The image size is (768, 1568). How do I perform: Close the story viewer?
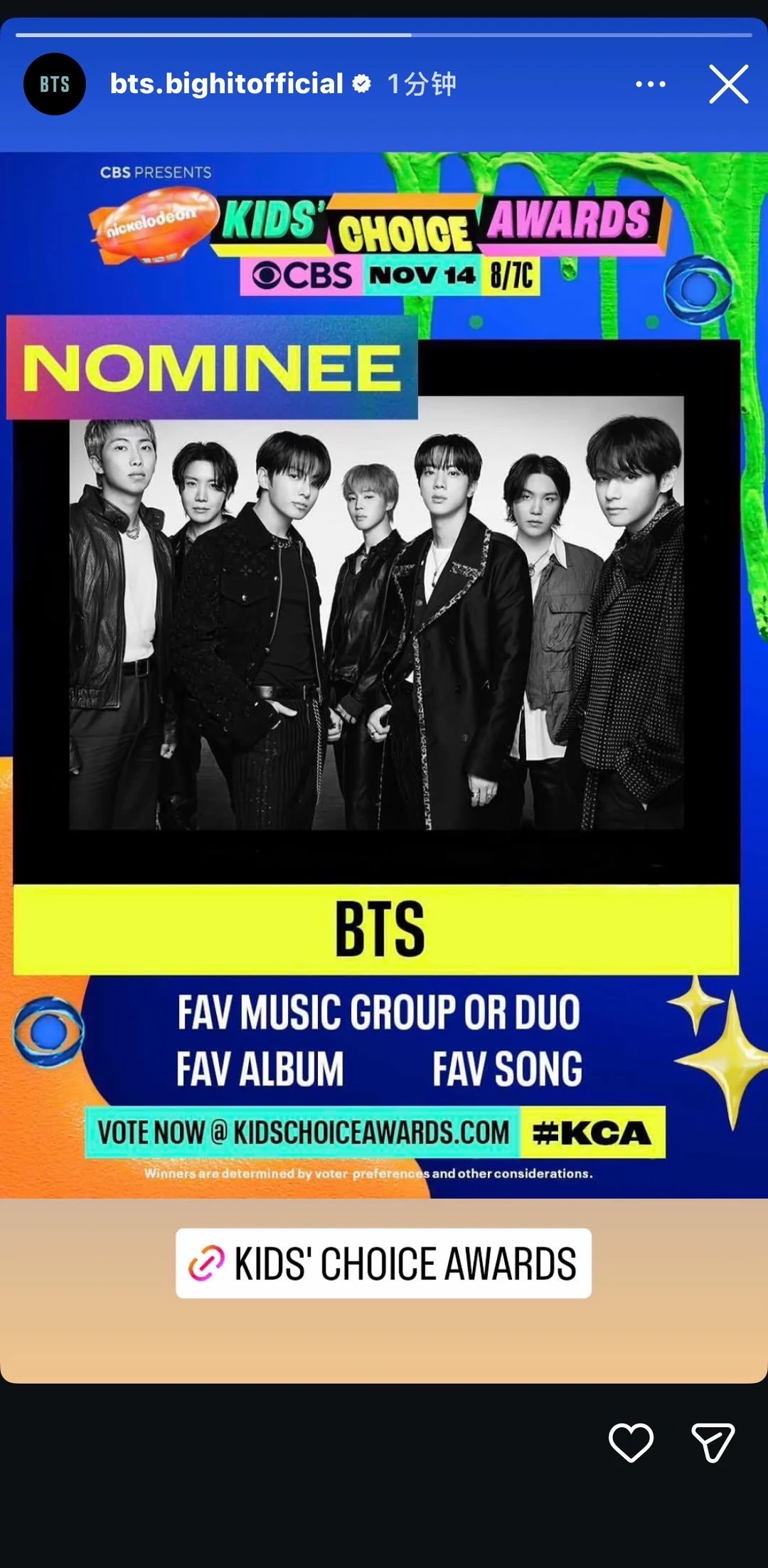(x=728, y=84)
